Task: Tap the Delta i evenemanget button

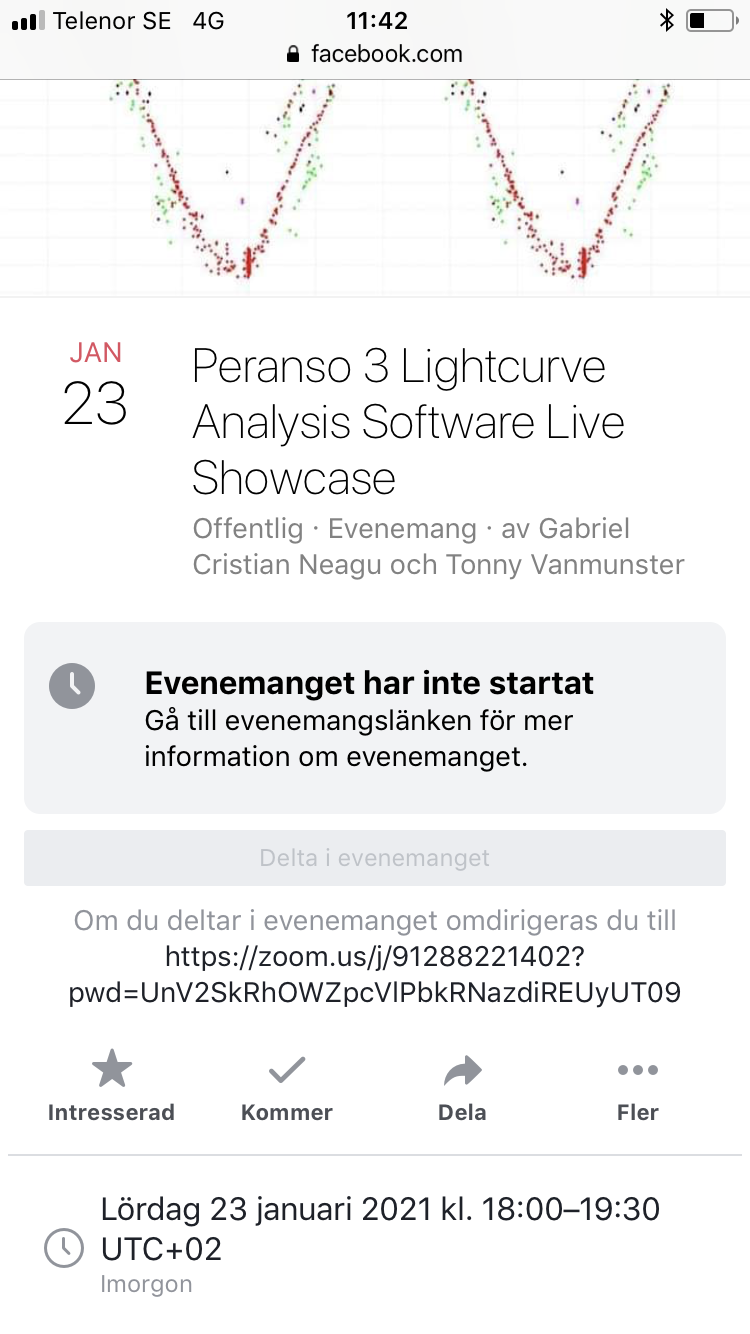Action: [375, 858]
